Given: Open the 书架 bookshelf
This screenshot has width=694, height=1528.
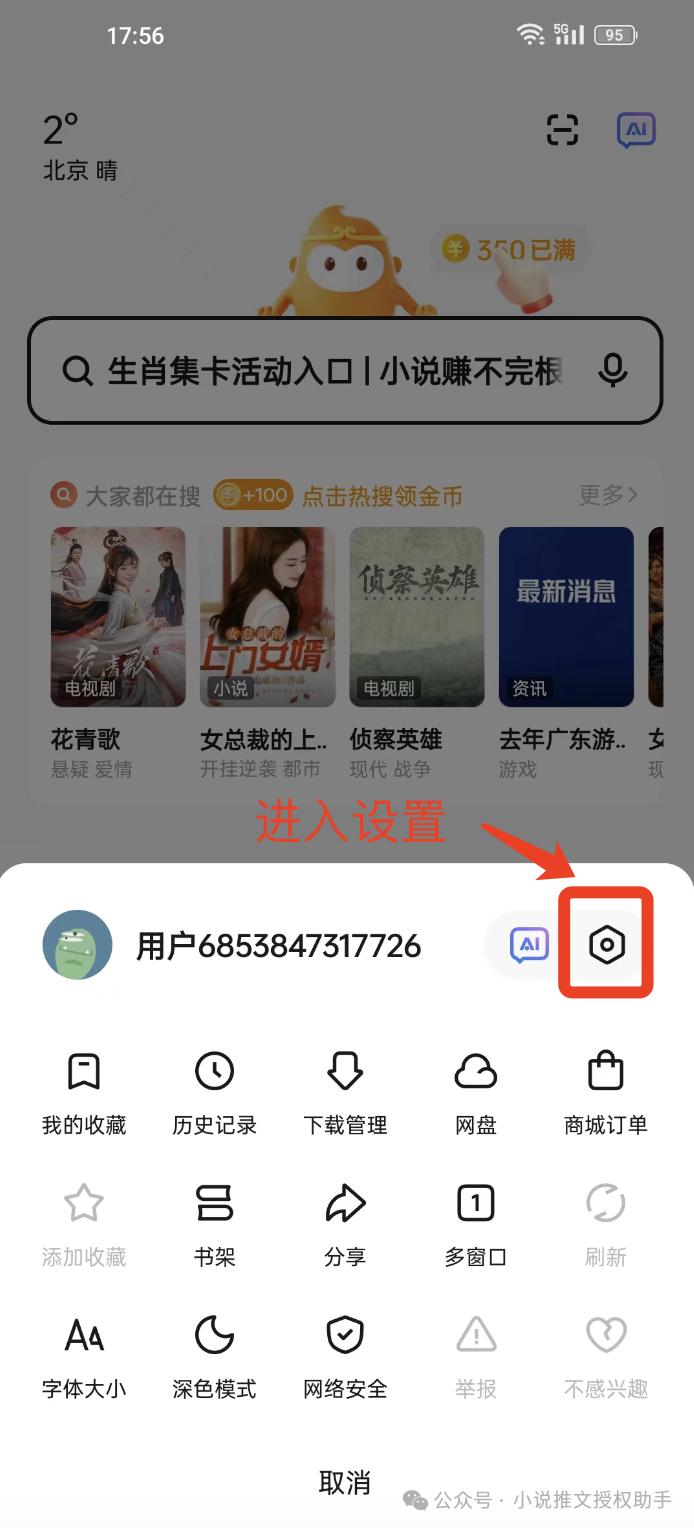Looking at the screenshot, I should 214,1224.
